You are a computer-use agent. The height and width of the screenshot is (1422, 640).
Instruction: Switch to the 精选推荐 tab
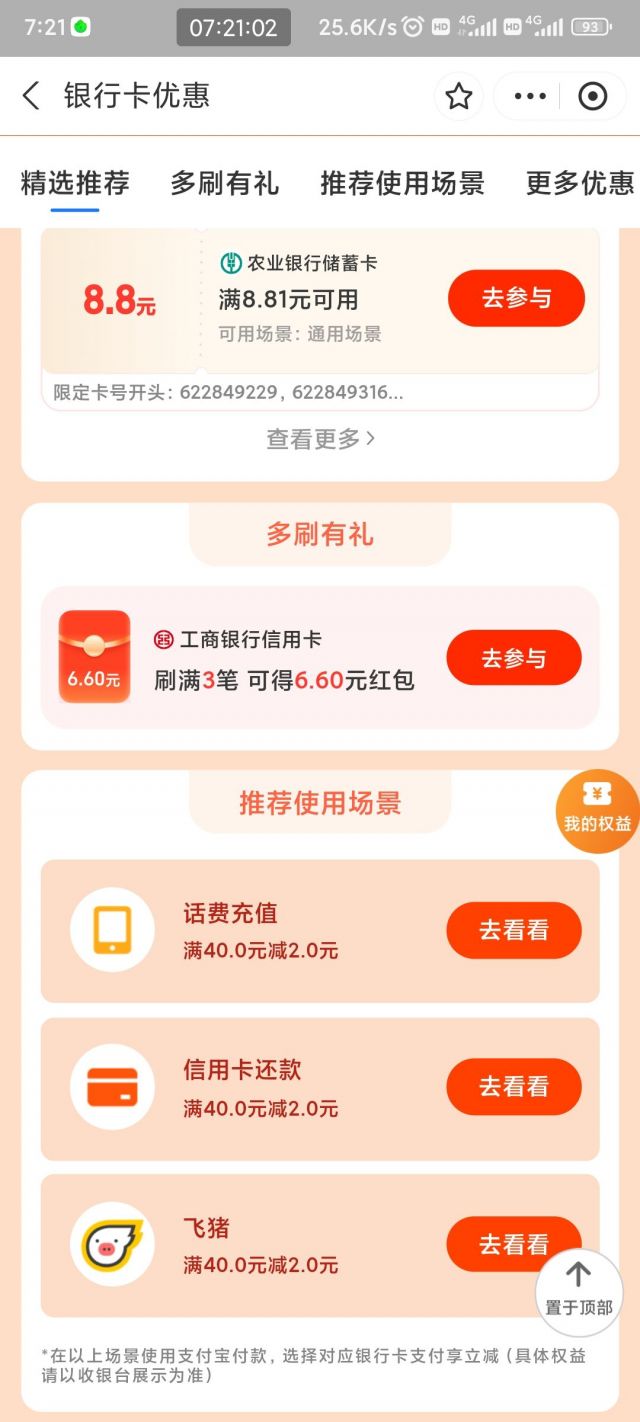coord(75,183)
